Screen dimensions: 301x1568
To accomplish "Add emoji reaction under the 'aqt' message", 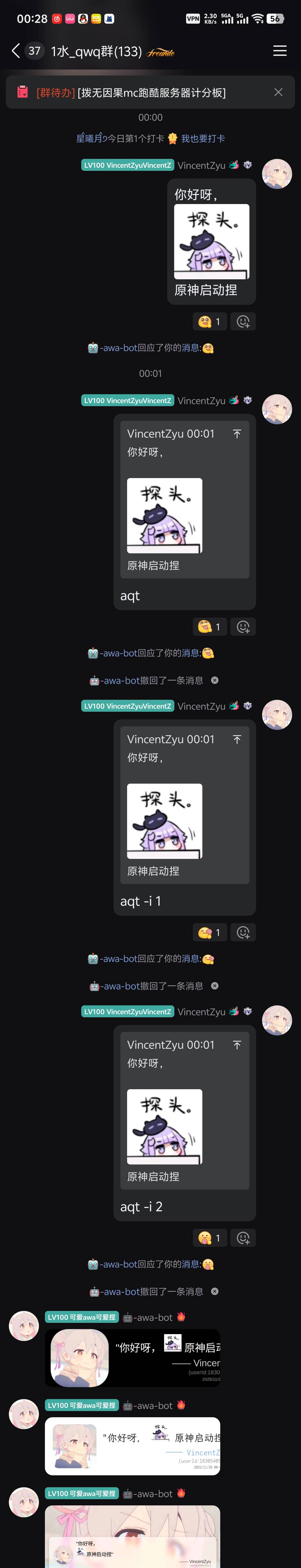I will pyautogui.click(x=243, y=626).
